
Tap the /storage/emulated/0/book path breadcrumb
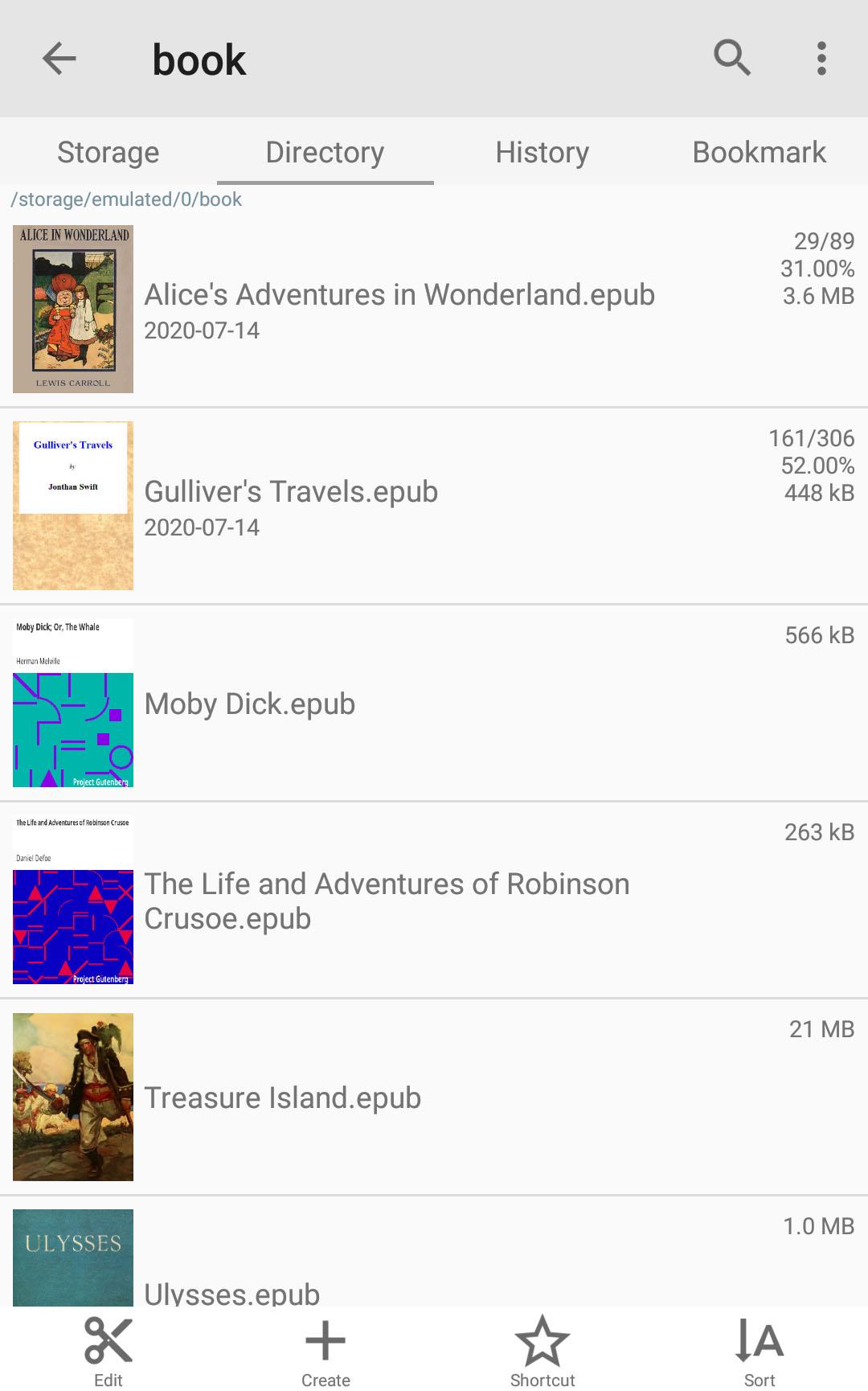pyautogui.click(x=125, y=199)
